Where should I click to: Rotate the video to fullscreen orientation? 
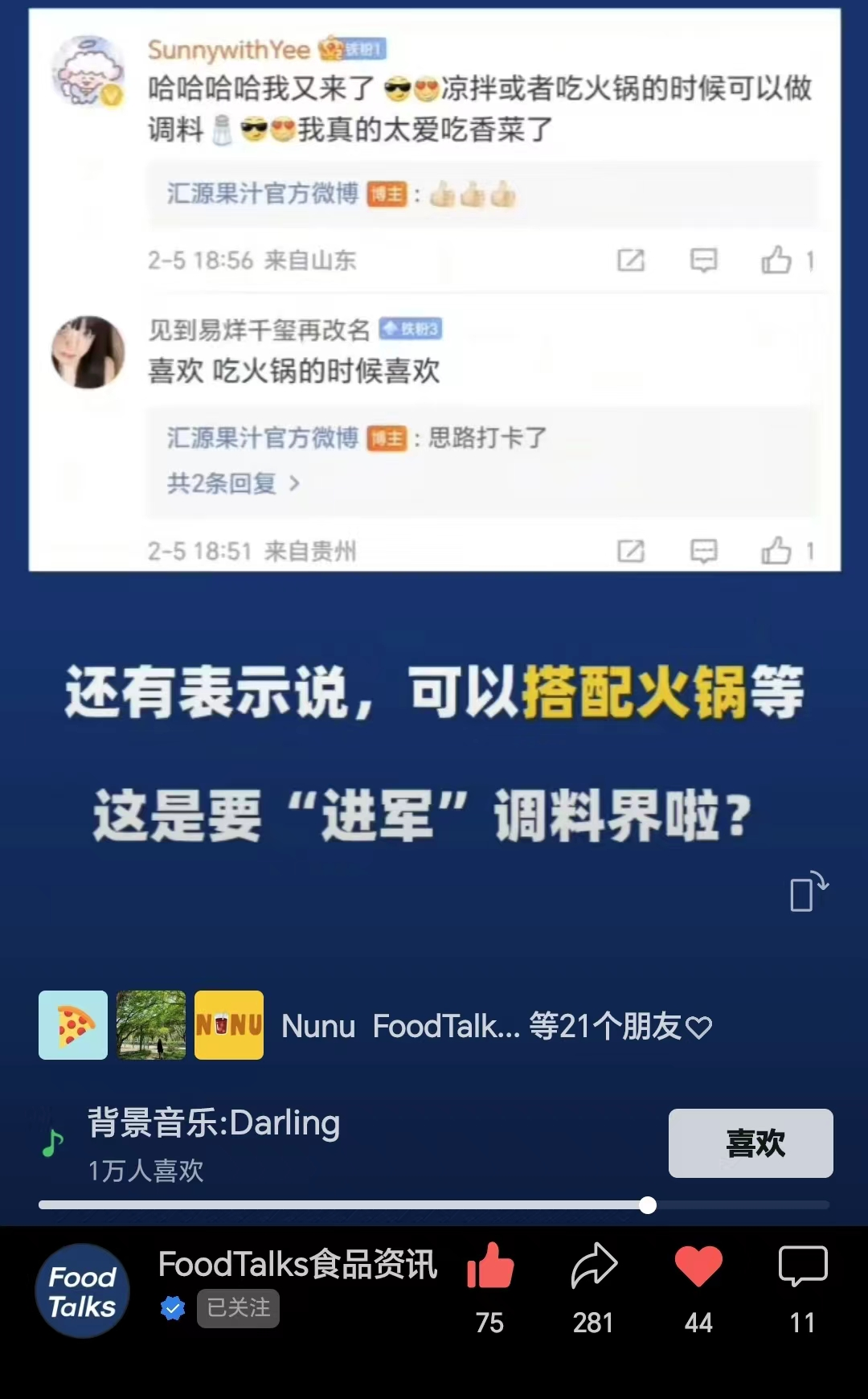[x=808, y=892]
